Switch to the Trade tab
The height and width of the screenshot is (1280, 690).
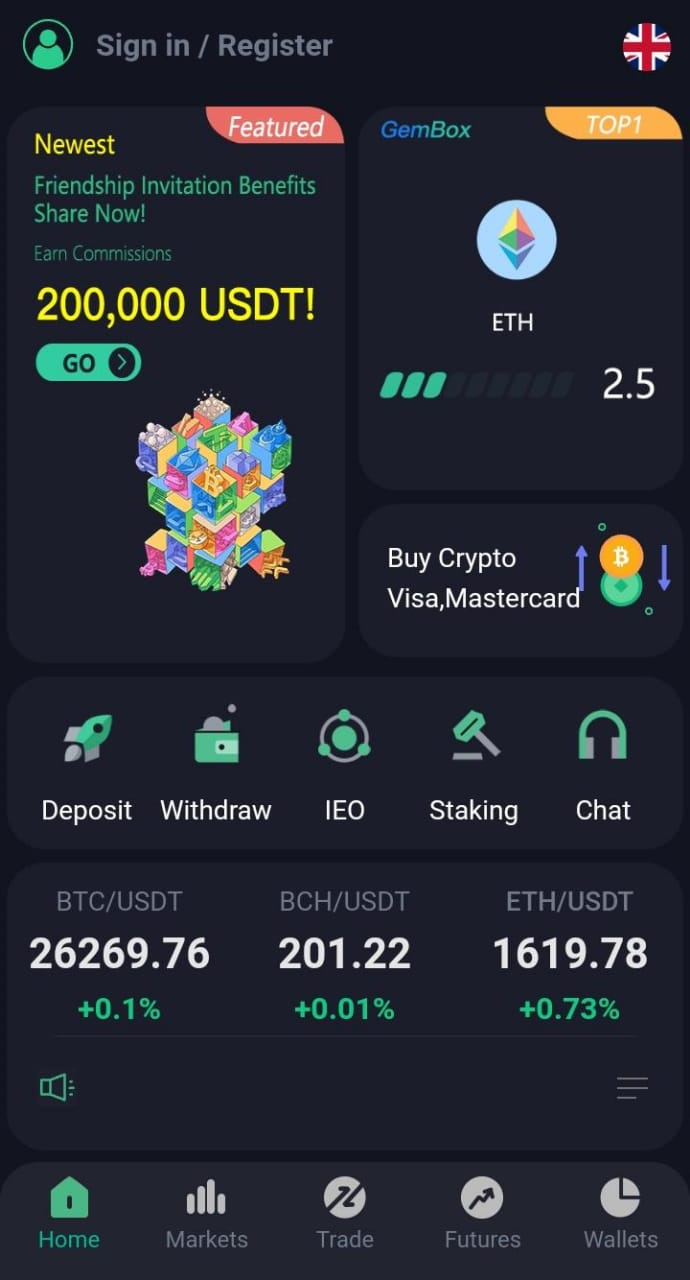coord(345,1214)
